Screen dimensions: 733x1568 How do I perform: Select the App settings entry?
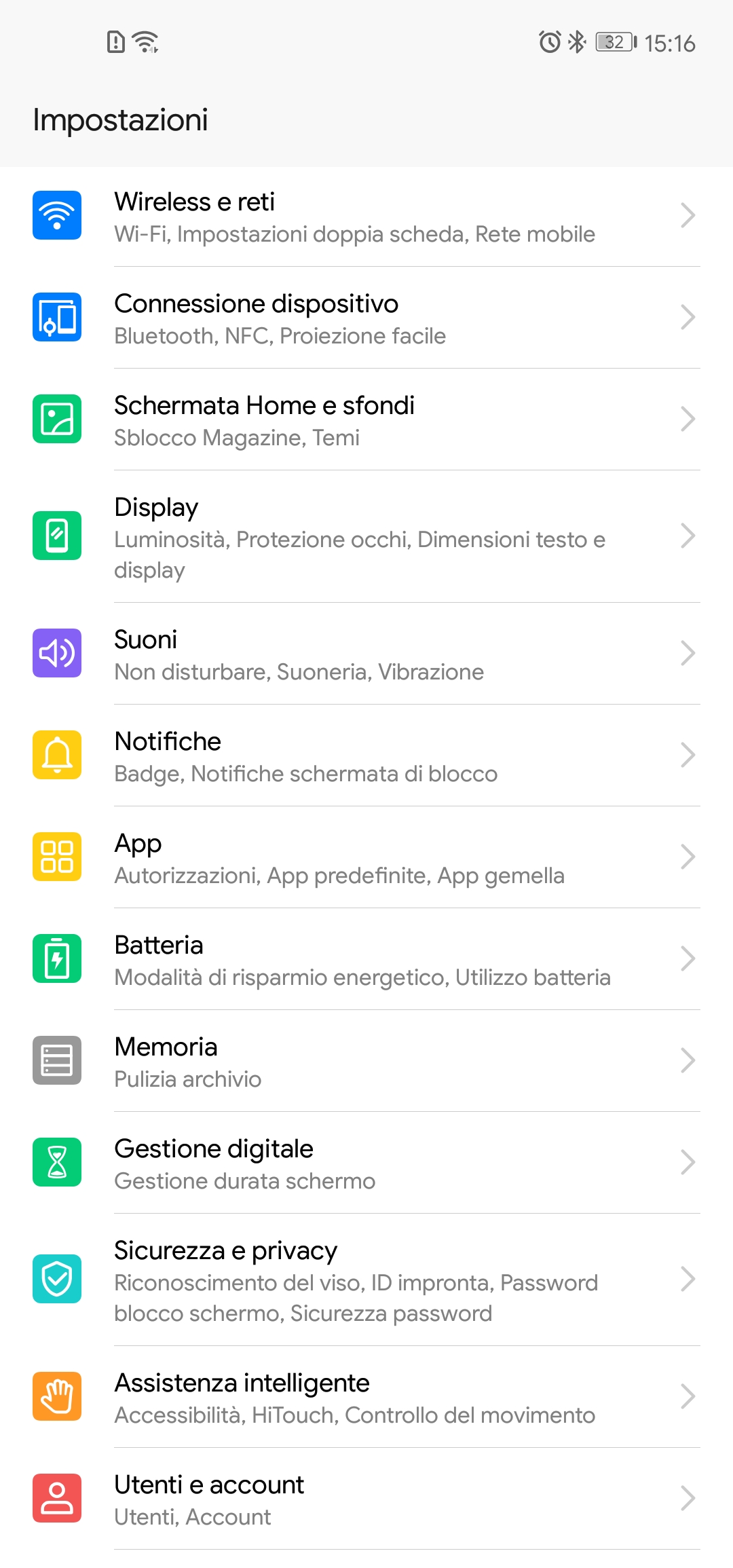click(366, 857)
